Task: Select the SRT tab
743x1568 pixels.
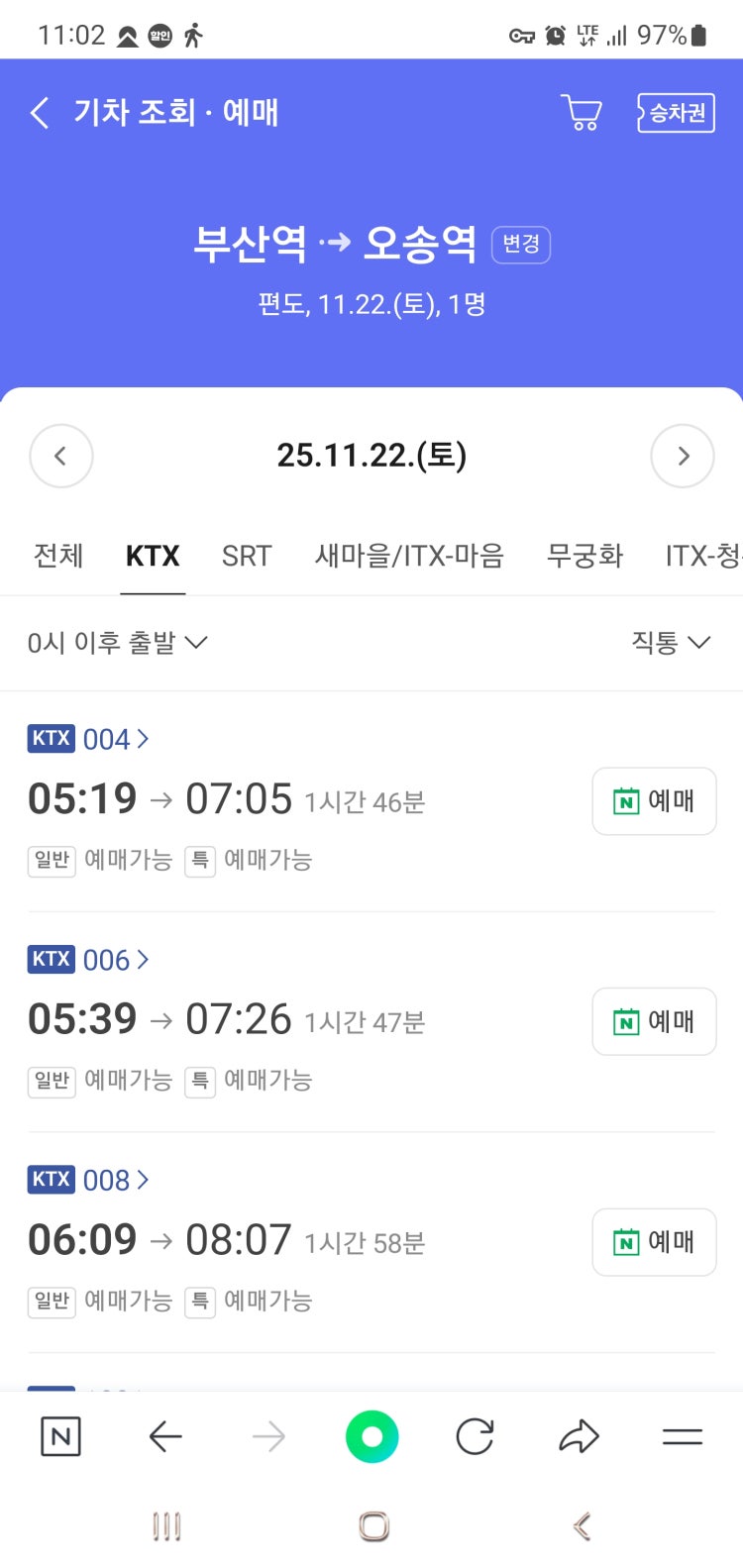Action: (x=247, y=556)
